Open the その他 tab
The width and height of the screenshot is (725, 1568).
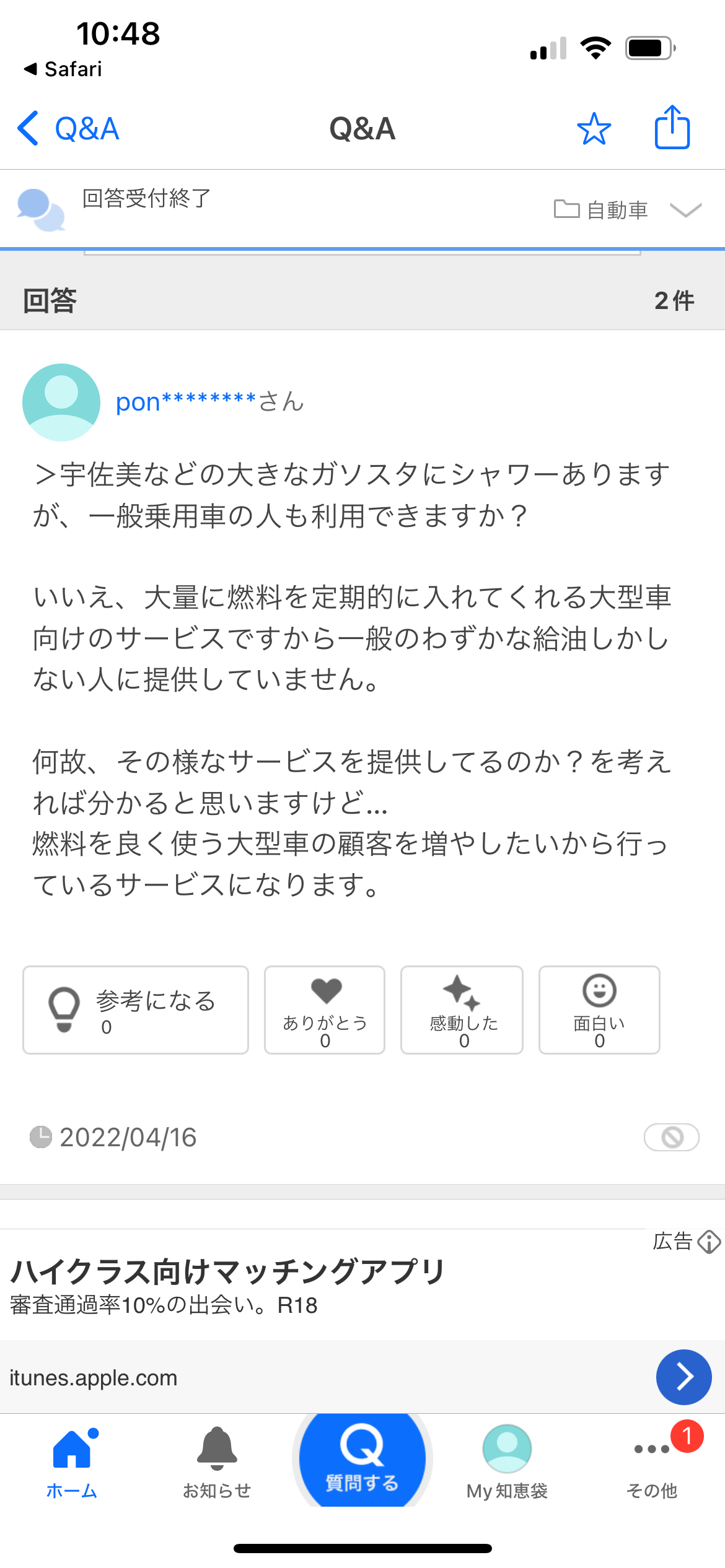(652, 1463)
